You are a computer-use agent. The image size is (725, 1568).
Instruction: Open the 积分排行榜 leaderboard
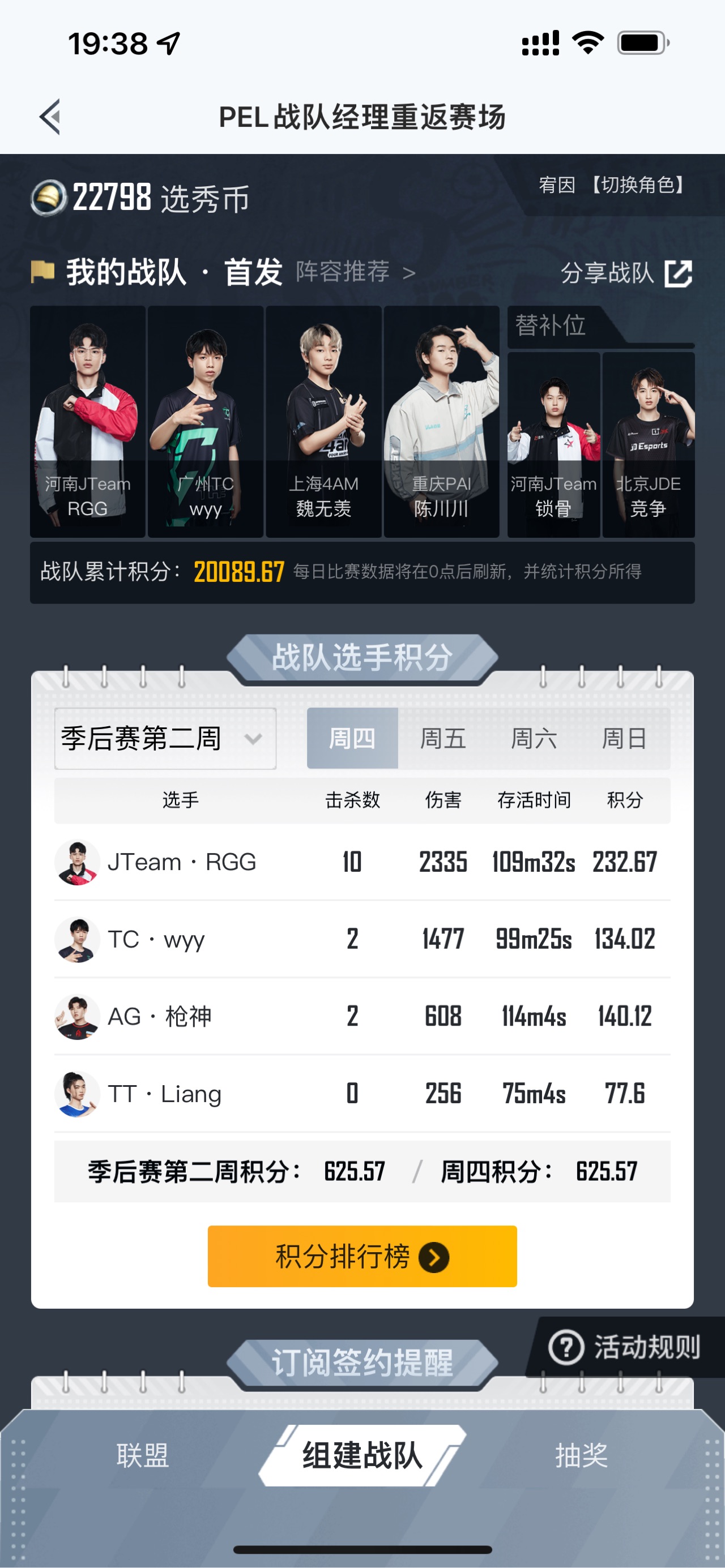(x=362, y=1256)
